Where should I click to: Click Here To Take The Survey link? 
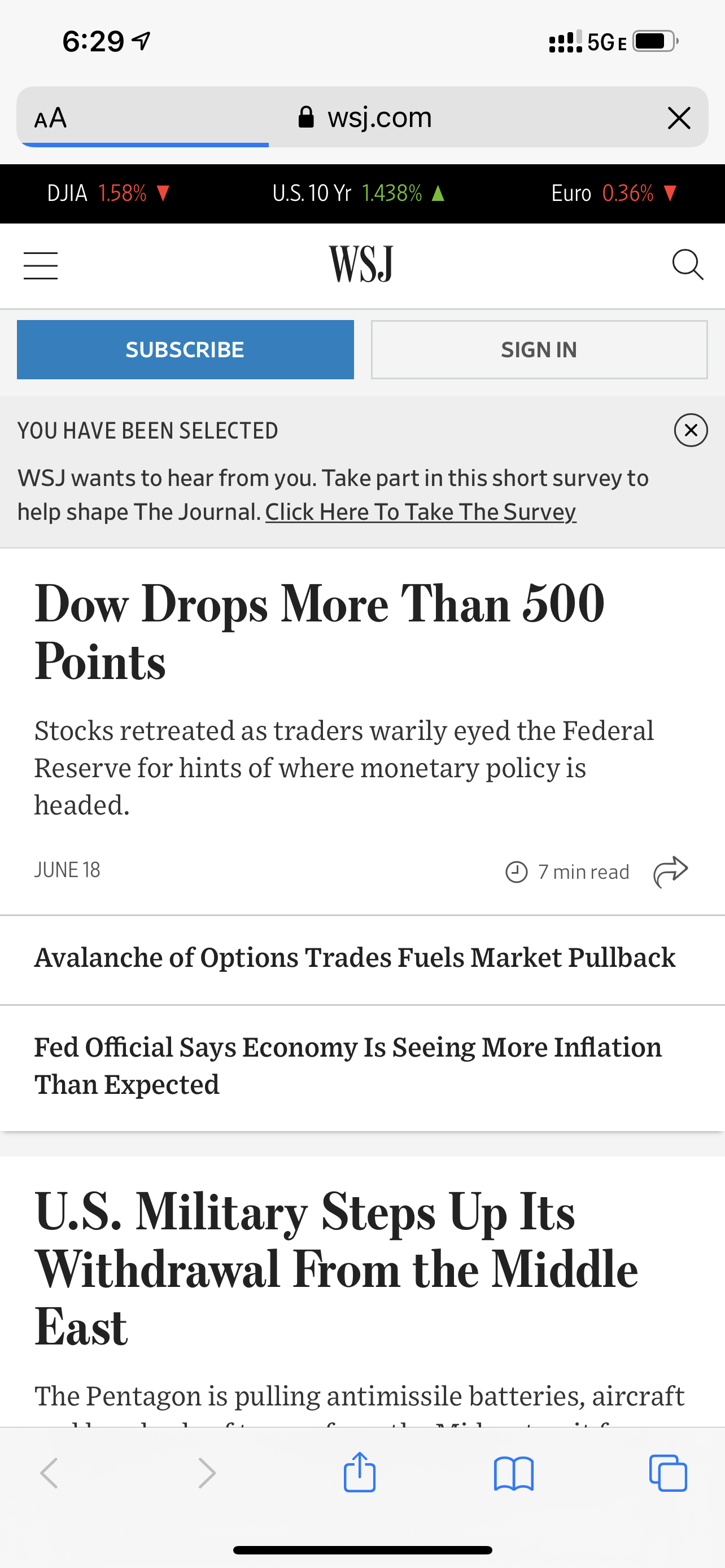tap(420, 512)
